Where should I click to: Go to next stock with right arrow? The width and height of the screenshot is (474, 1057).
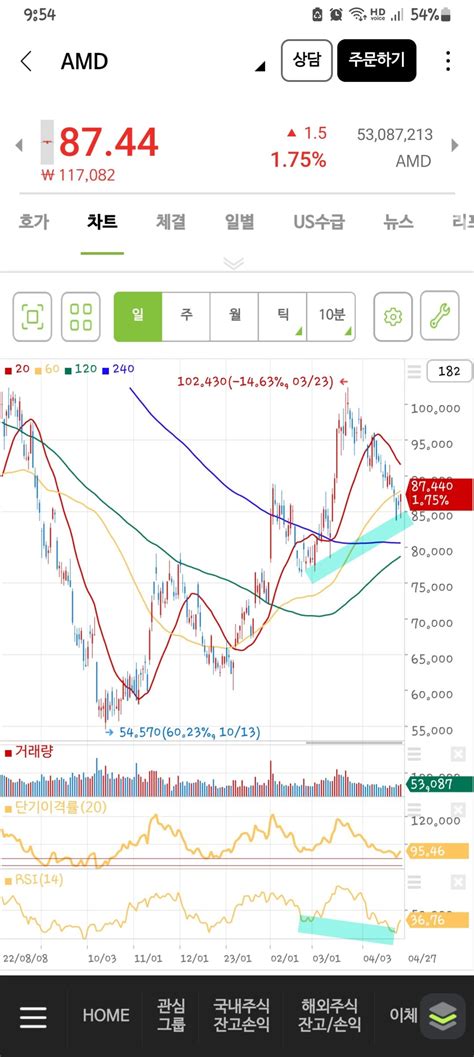(x=455, y=145)
